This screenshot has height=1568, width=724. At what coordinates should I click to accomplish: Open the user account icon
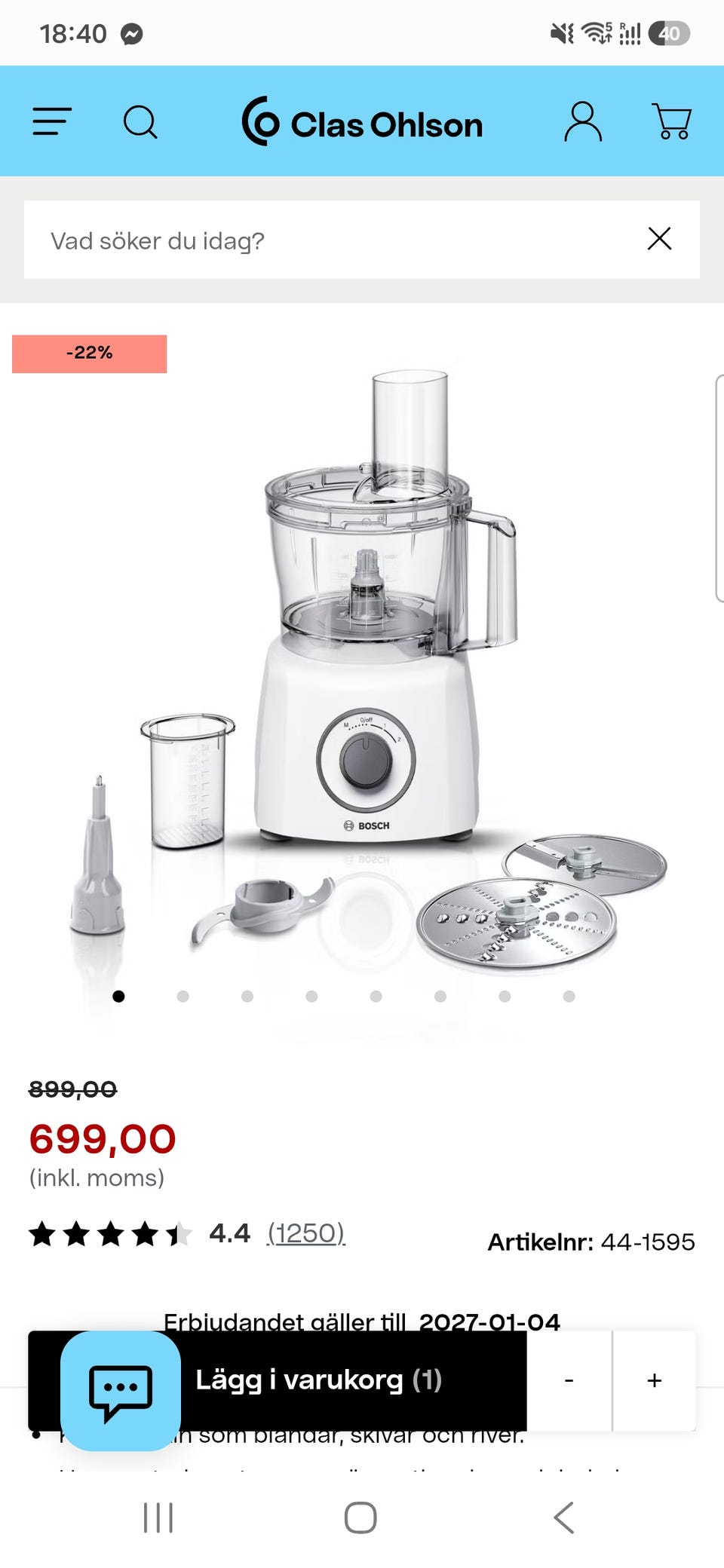tap(583, 121)
